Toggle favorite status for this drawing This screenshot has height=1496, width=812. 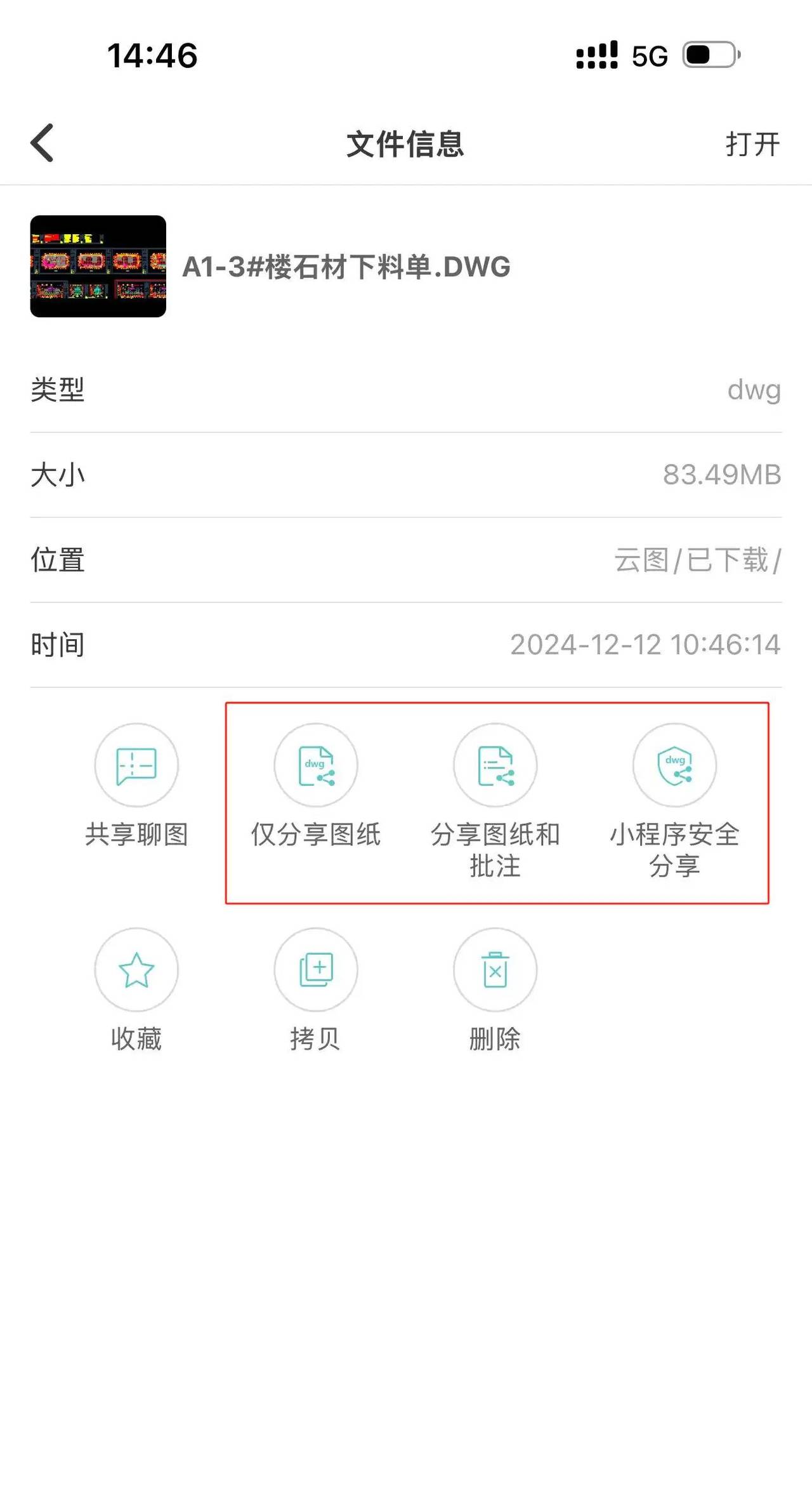(136, 970)
